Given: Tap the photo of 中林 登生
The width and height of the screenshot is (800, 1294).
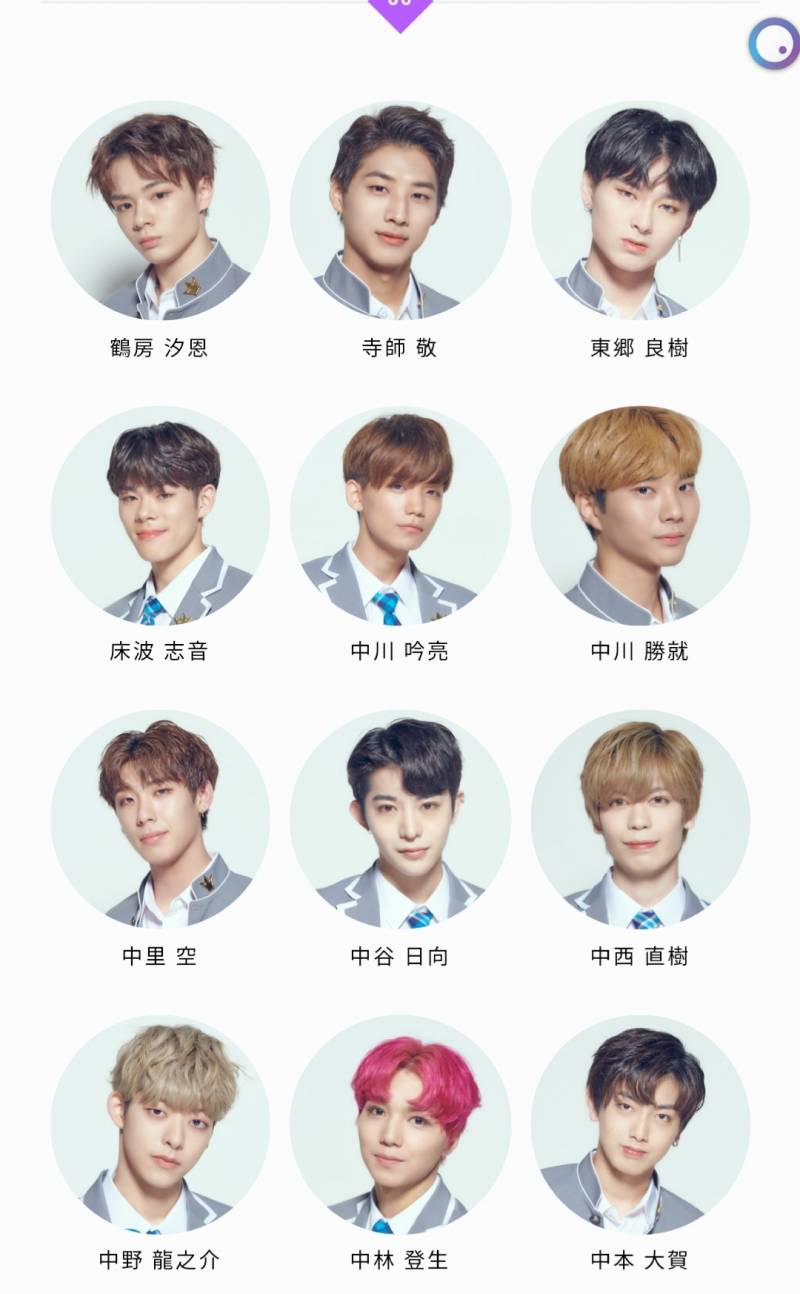Looking at the screenshot, I should [400, 1125].
